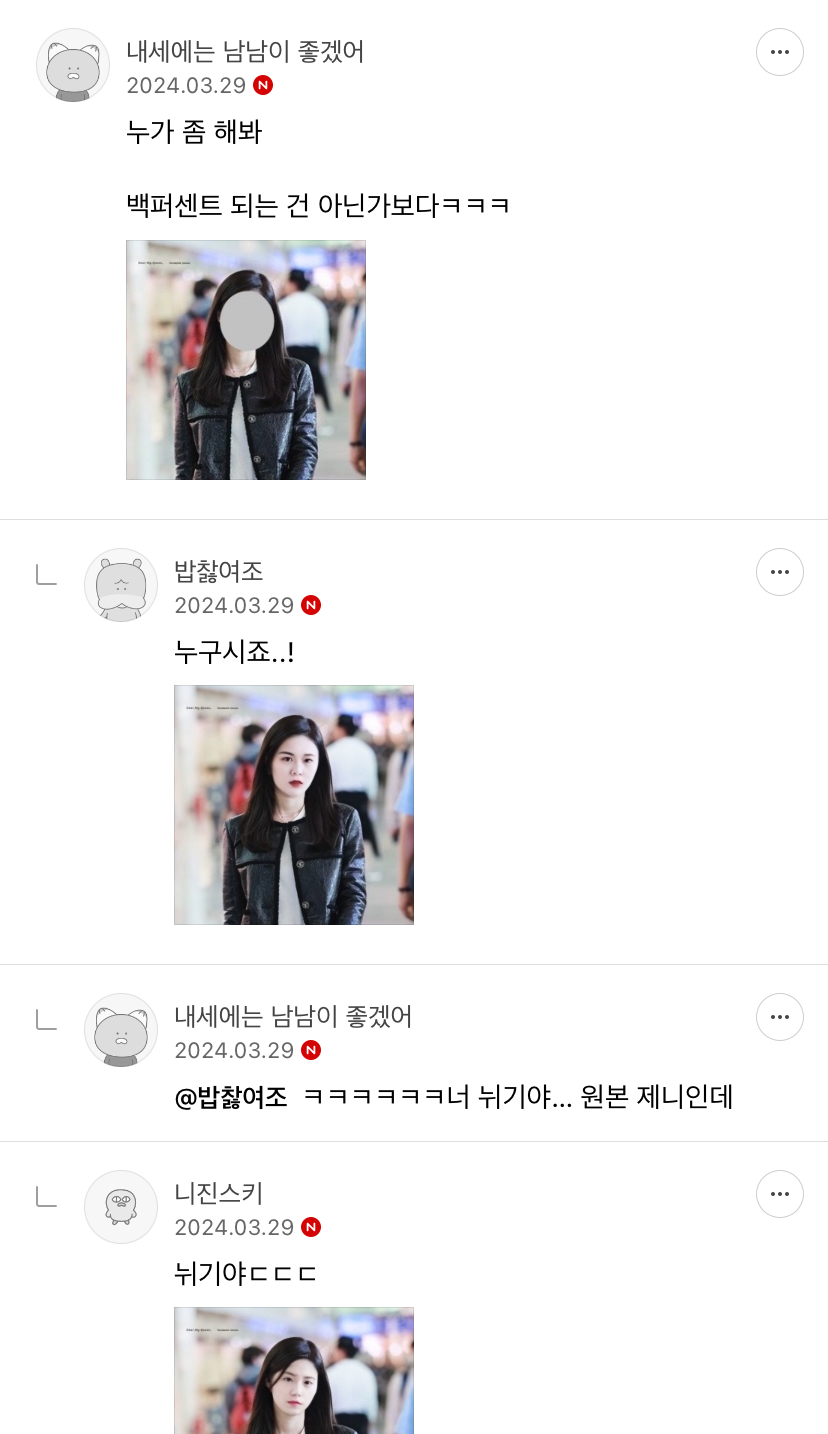The image size is (828, 1434).
Task: View 니진스키's profile avatar
Action: point(121,1207)
